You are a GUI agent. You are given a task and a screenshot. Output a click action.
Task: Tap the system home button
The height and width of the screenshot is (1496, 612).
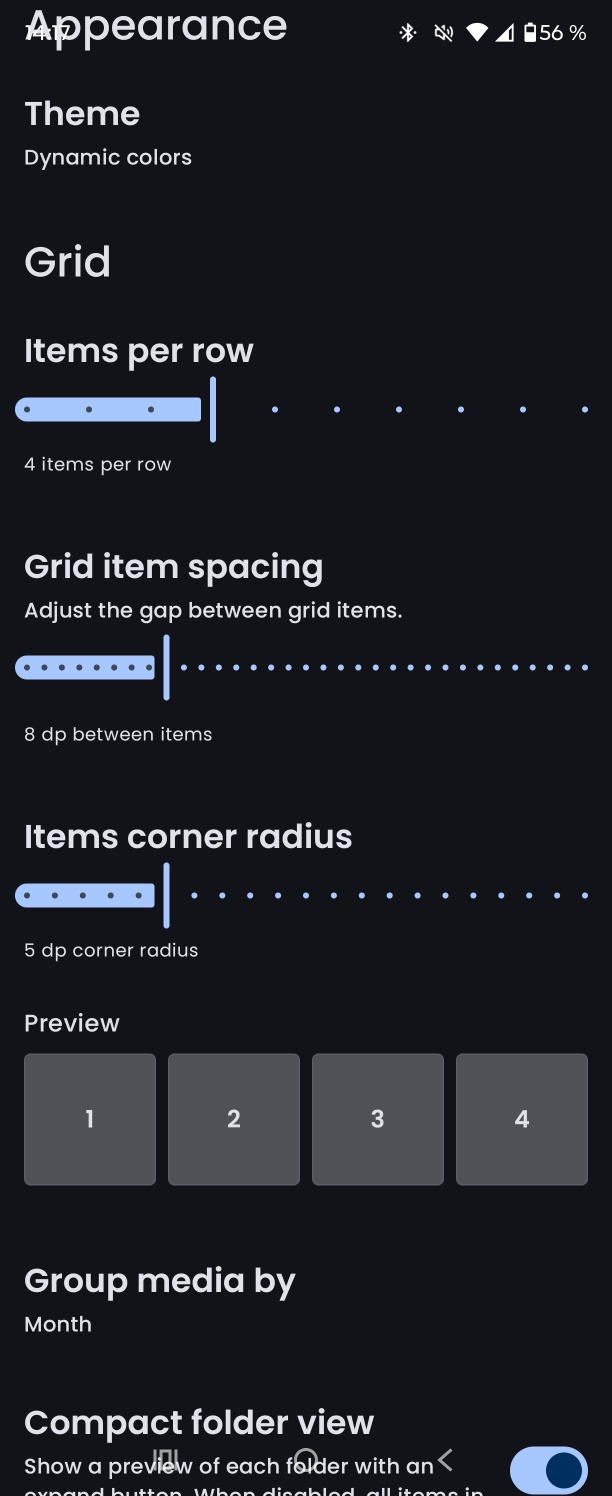point(306,1460)
